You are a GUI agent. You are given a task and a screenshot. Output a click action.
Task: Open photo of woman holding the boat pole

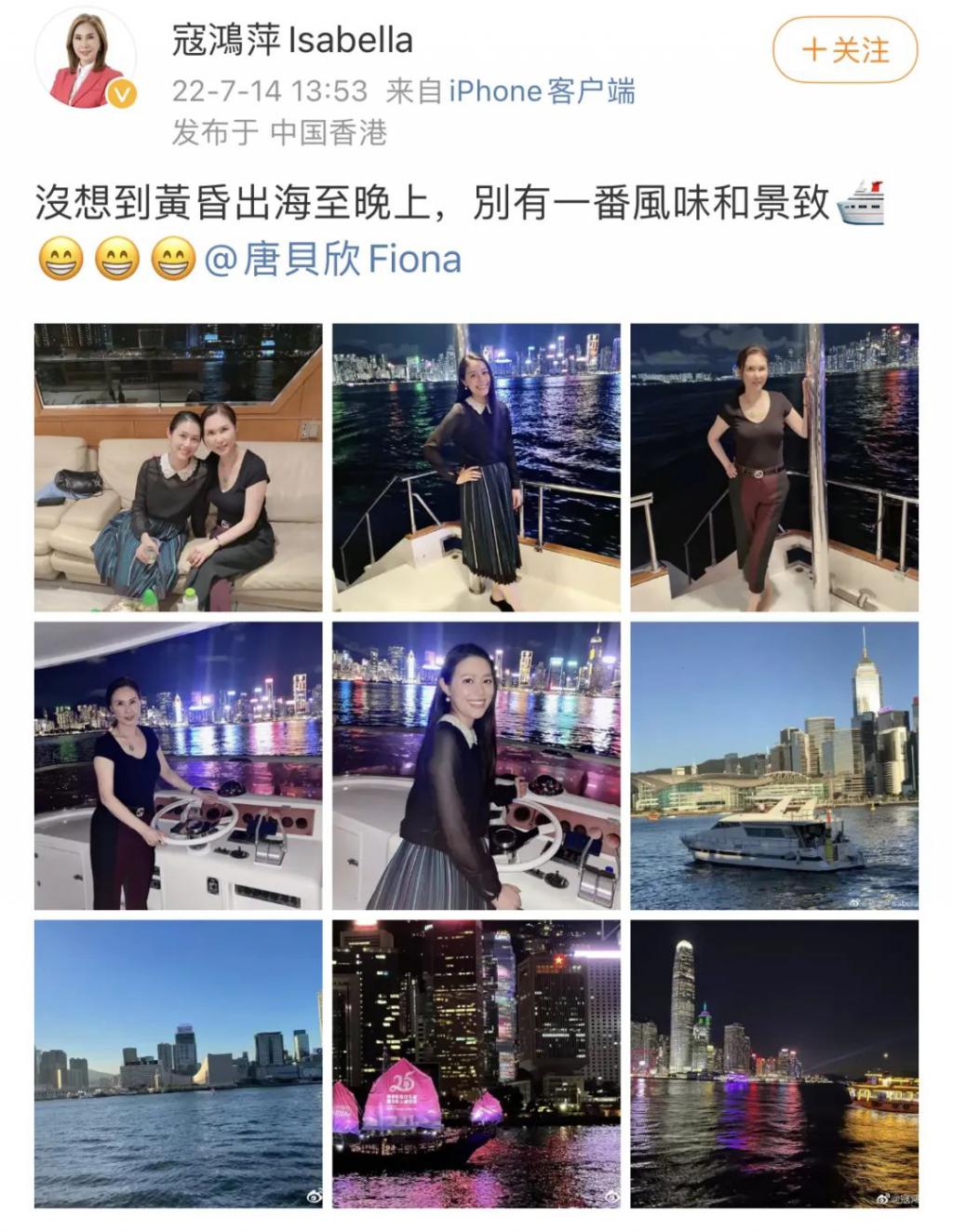(774, 467)
